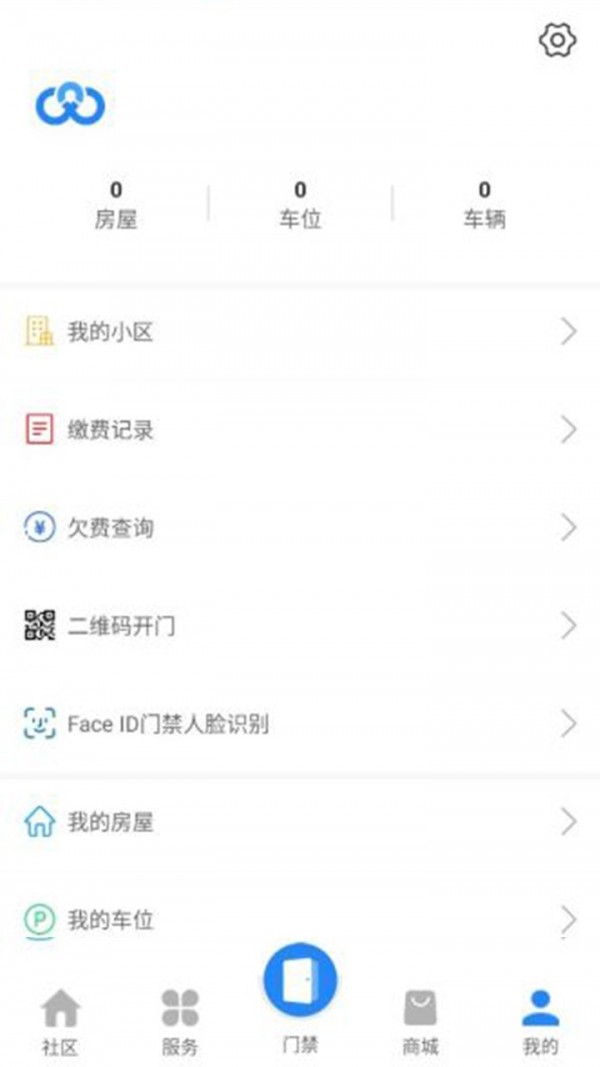Open 我的小区 row
The height and width of the screenshot is (1067, 600).
[300, 332]
